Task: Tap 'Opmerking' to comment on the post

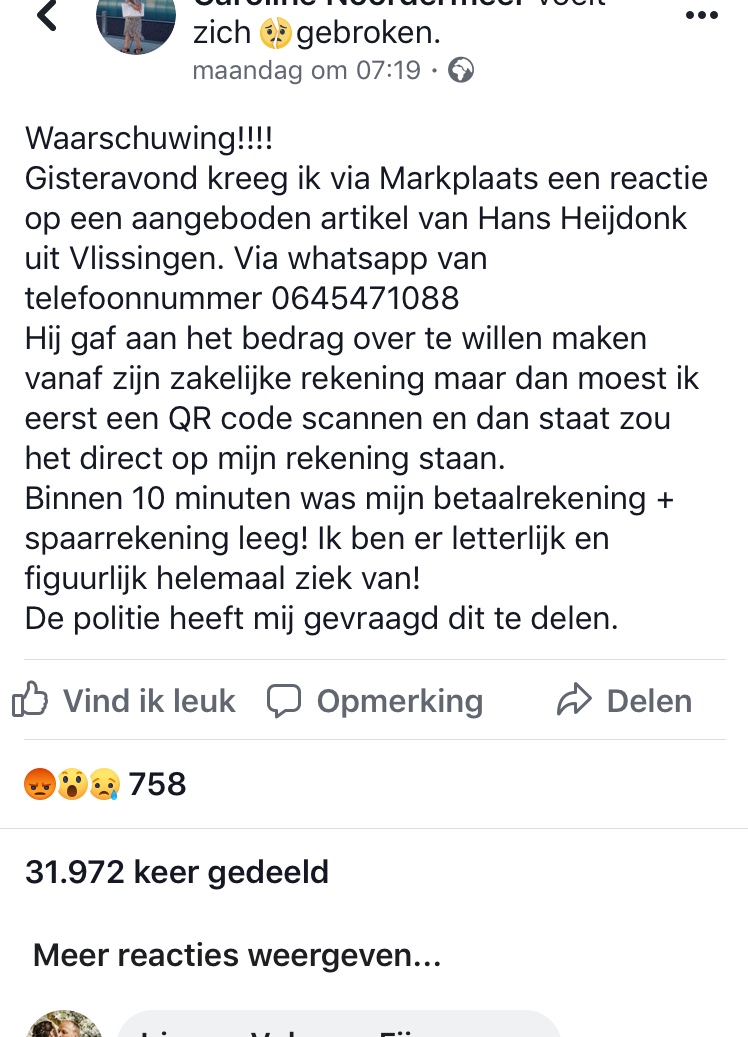Action: pyautogui.click(x=375, y=701)
